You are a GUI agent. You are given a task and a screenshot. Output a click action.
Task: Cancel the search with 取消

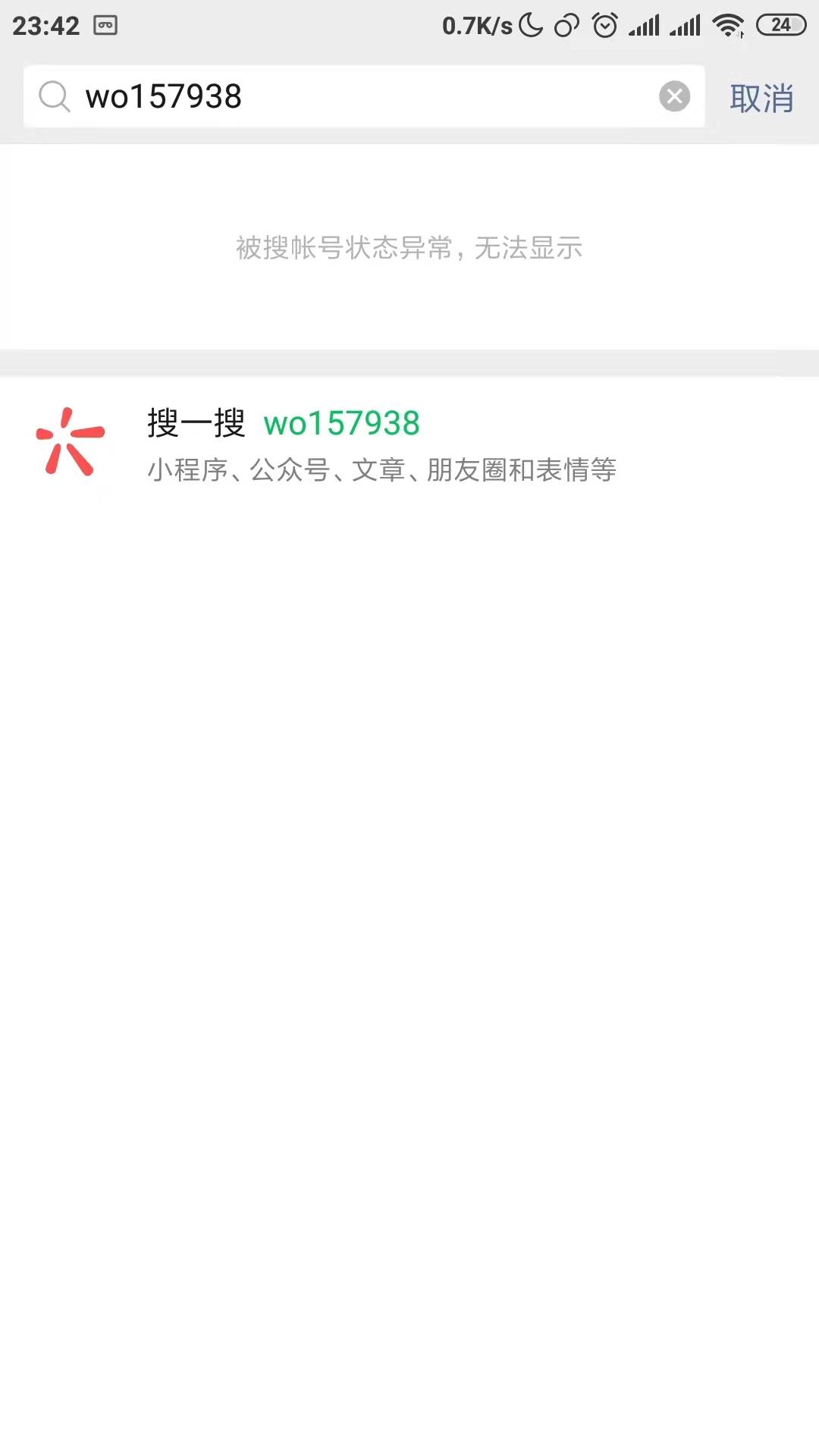coord(761,99)
